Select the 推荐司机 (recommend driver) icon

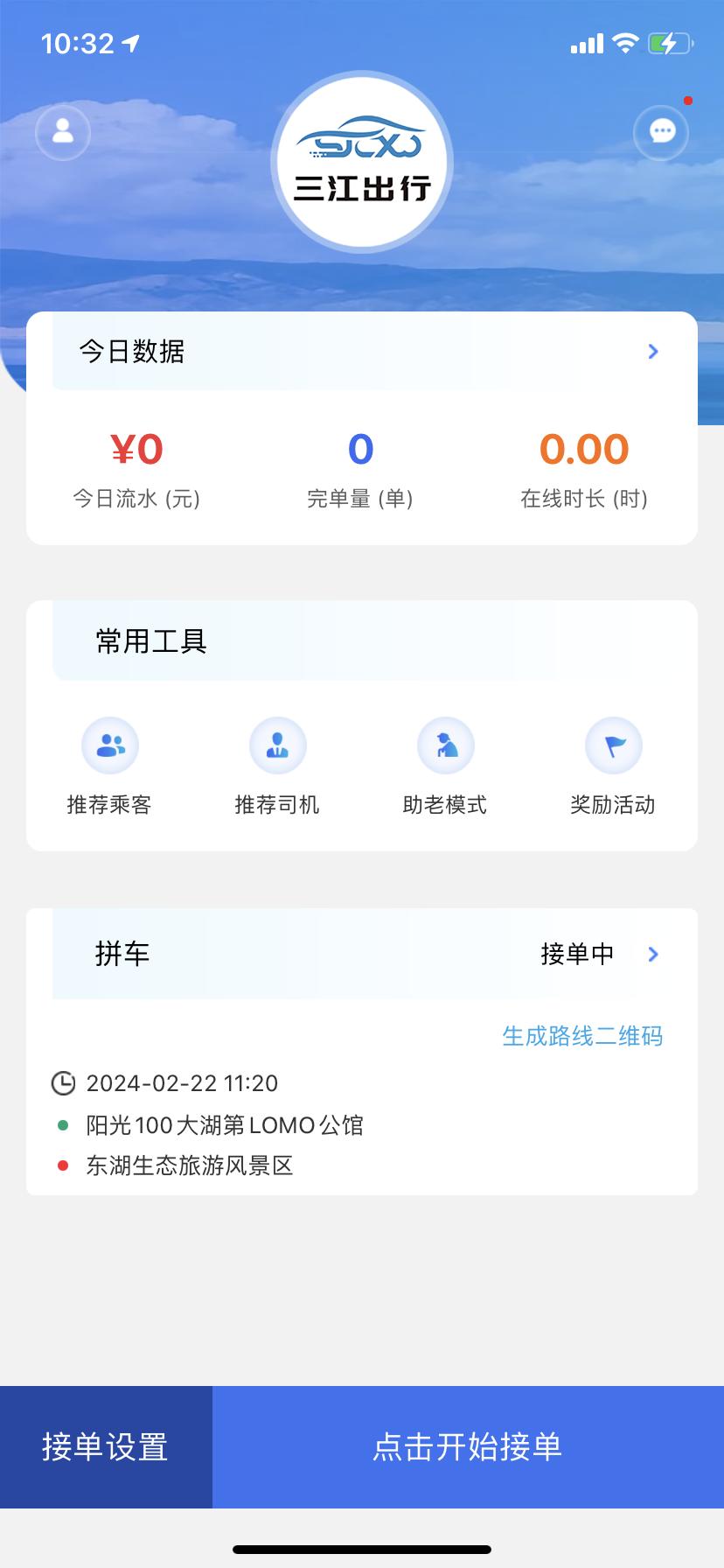pos(277,745)
